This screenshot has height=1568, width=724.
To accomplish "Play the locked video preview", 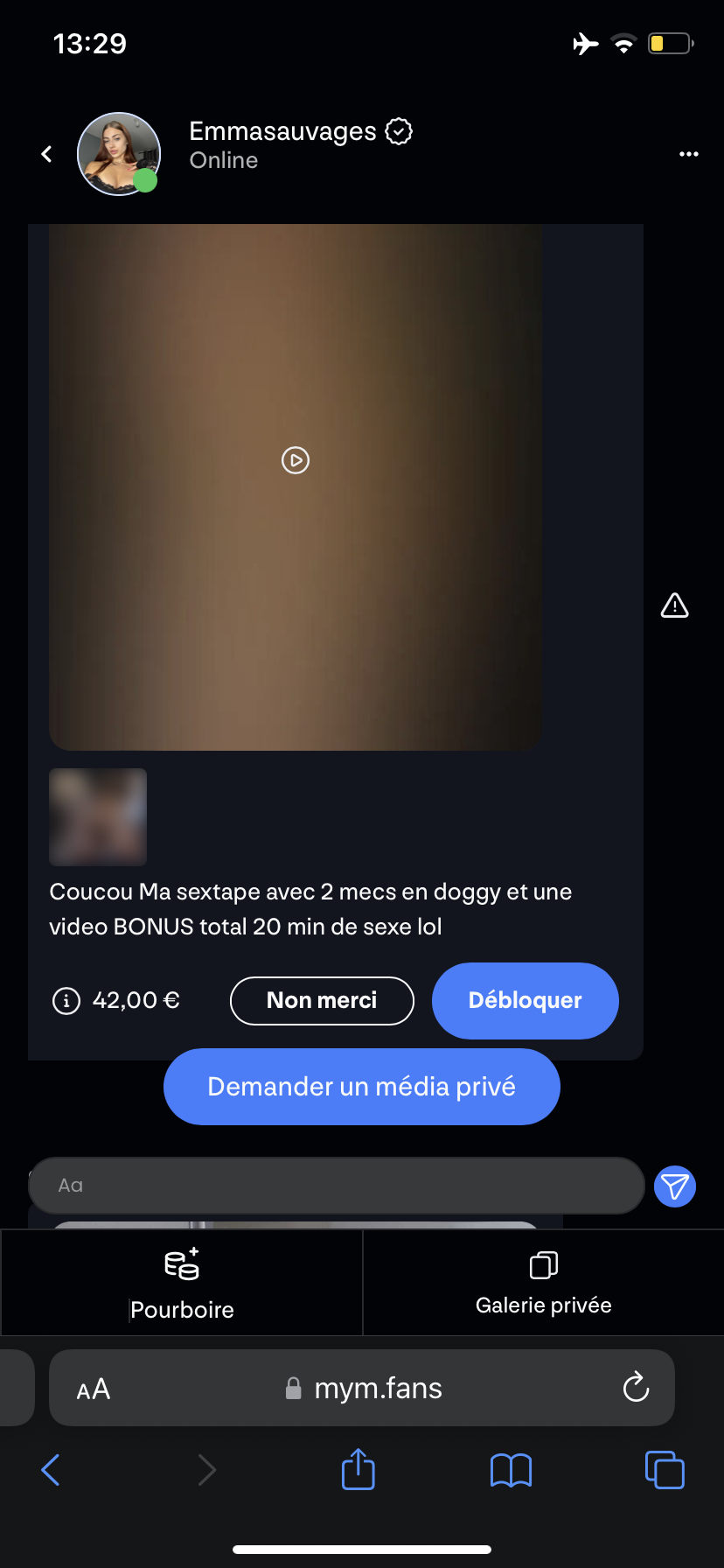I will [x=296, y=460].
